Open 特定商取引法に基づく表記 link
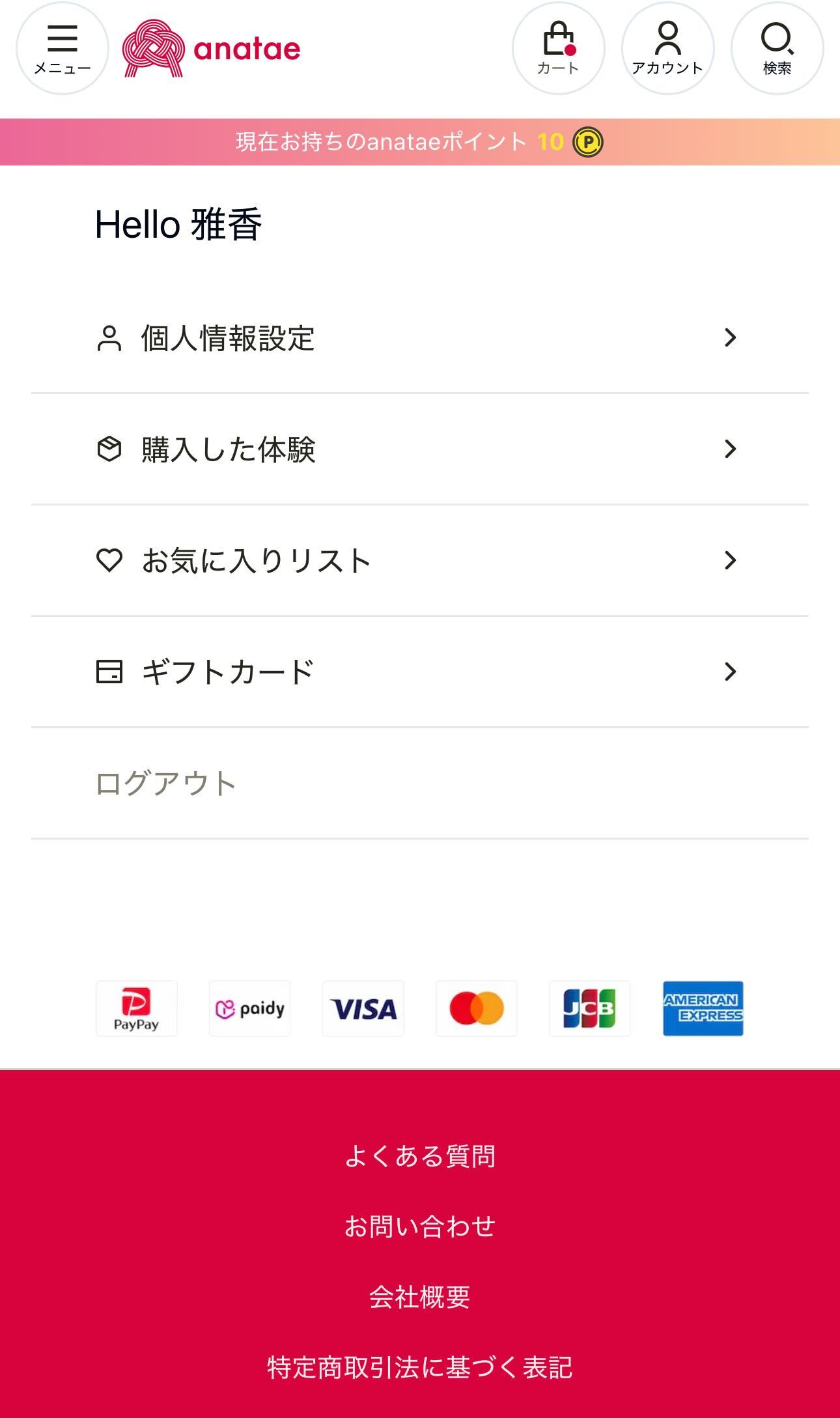The image size is (840, 1418). 420,1367
